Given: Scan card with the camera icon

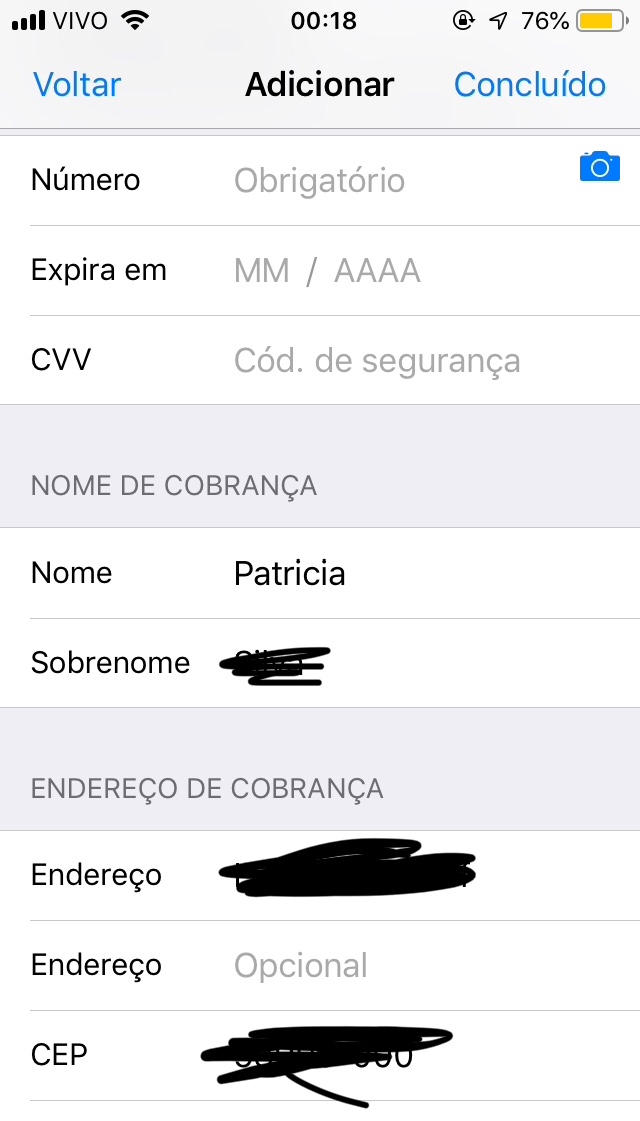Looking at the screenshot, I should 599,167.
